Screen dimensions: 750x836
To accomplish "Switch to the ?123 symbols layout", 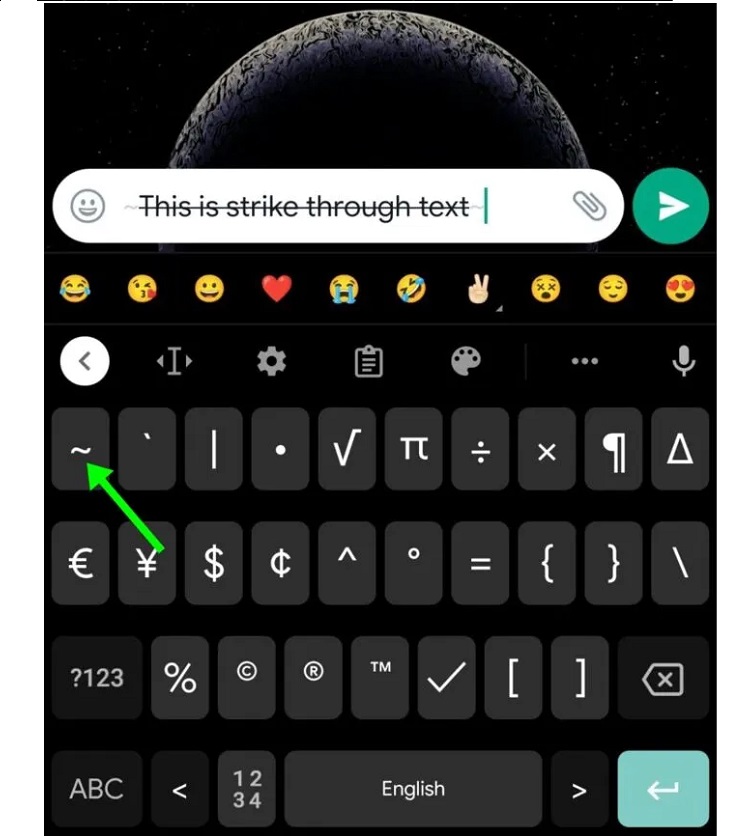I will [x=96, y=678].
